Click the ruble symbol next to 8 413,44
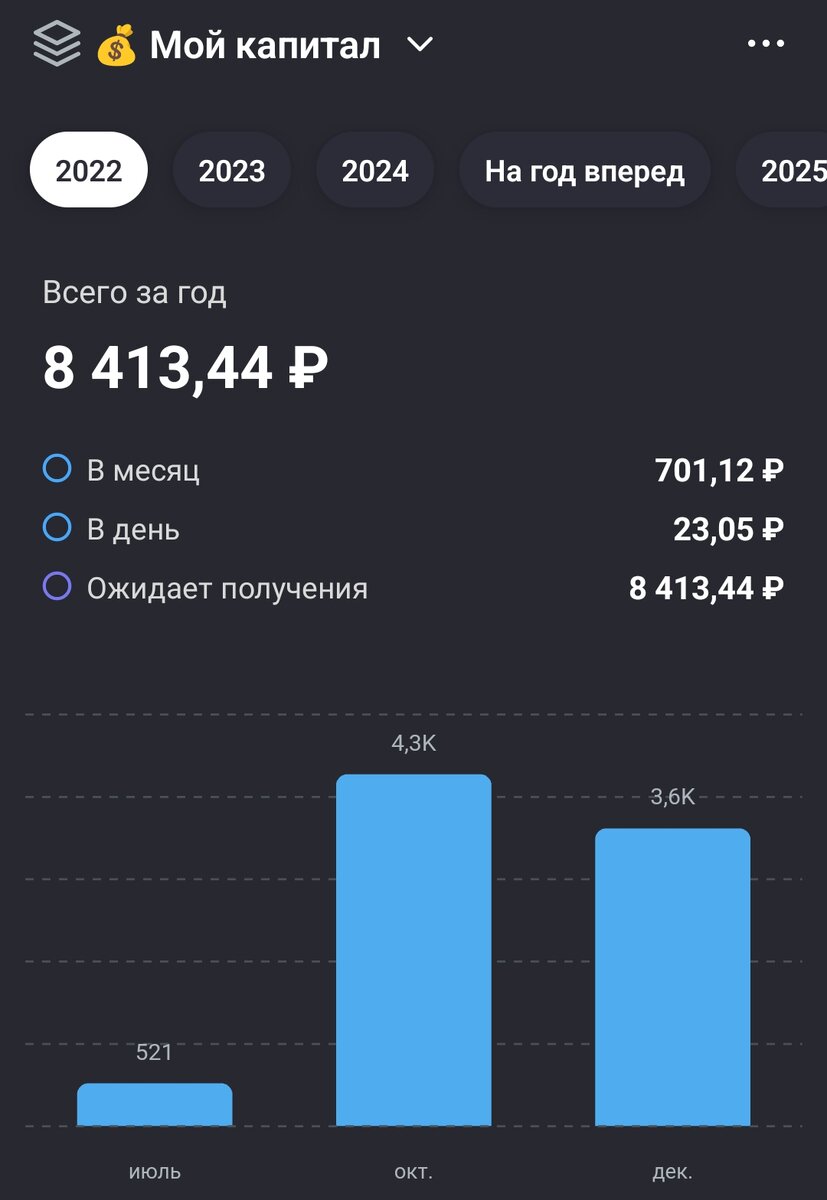 click(306, 368)
